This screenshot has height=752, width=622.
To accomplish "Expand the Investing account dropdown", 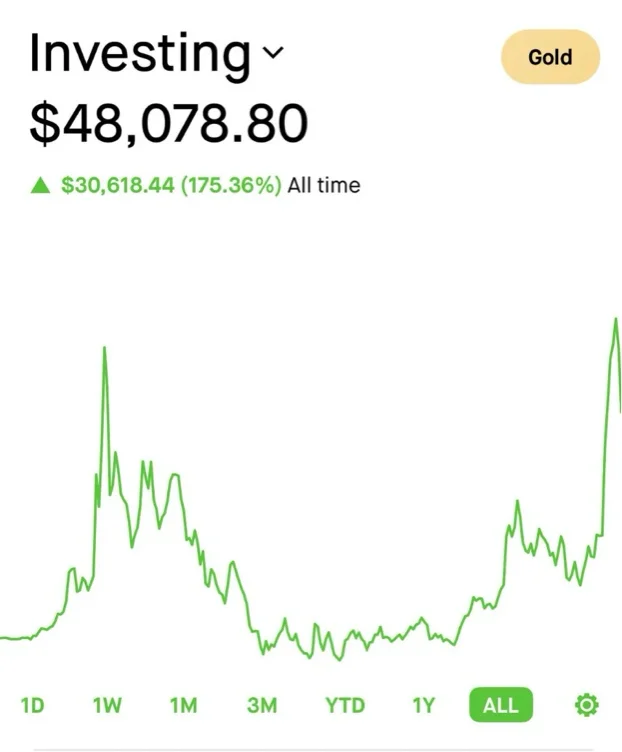I will click(x=271, y=53).
